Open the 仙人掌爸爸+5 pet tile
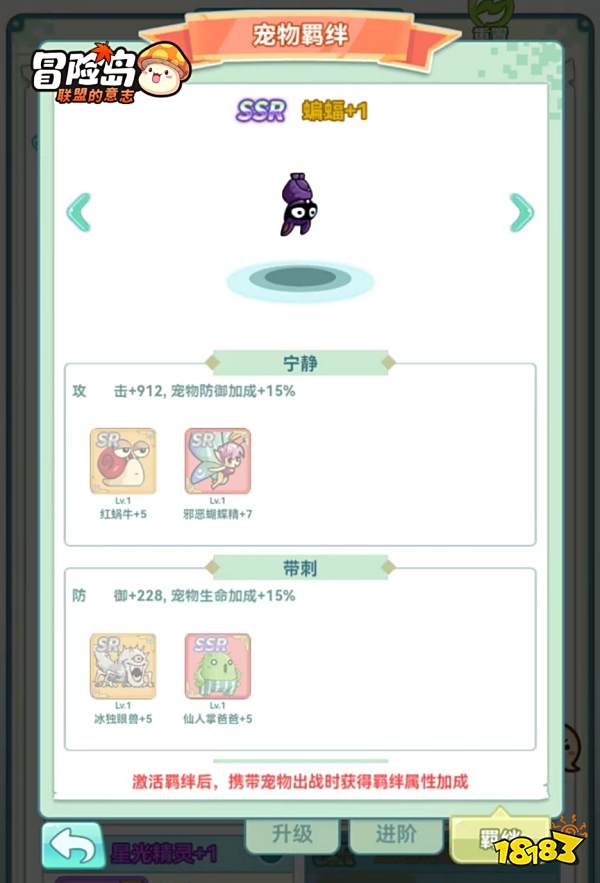The height and width of the screenshot is (883, 600). coord(218,666)
